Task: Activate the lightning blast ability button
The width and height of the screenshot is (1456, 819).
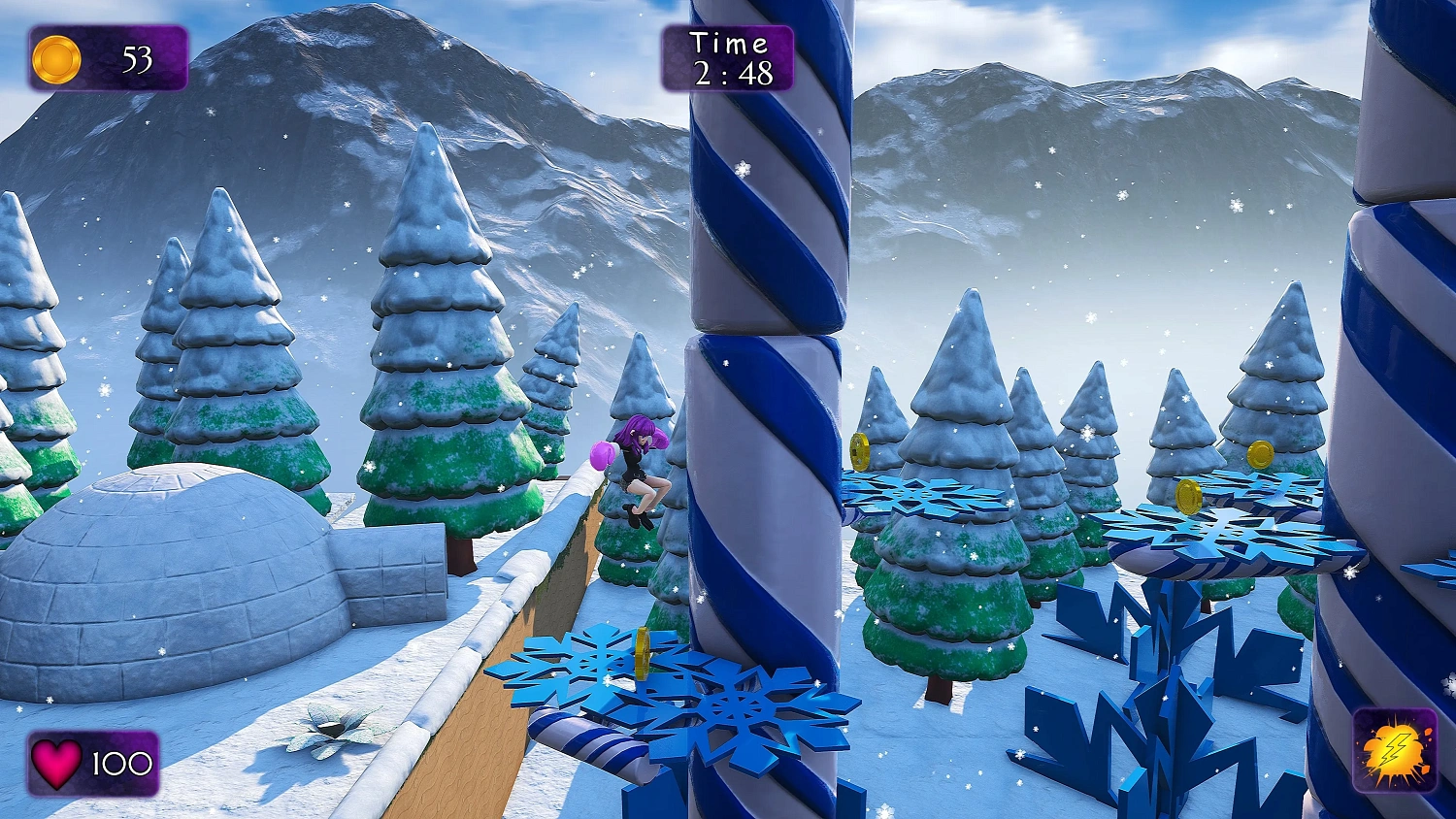Action: [x=1395, y=750]
